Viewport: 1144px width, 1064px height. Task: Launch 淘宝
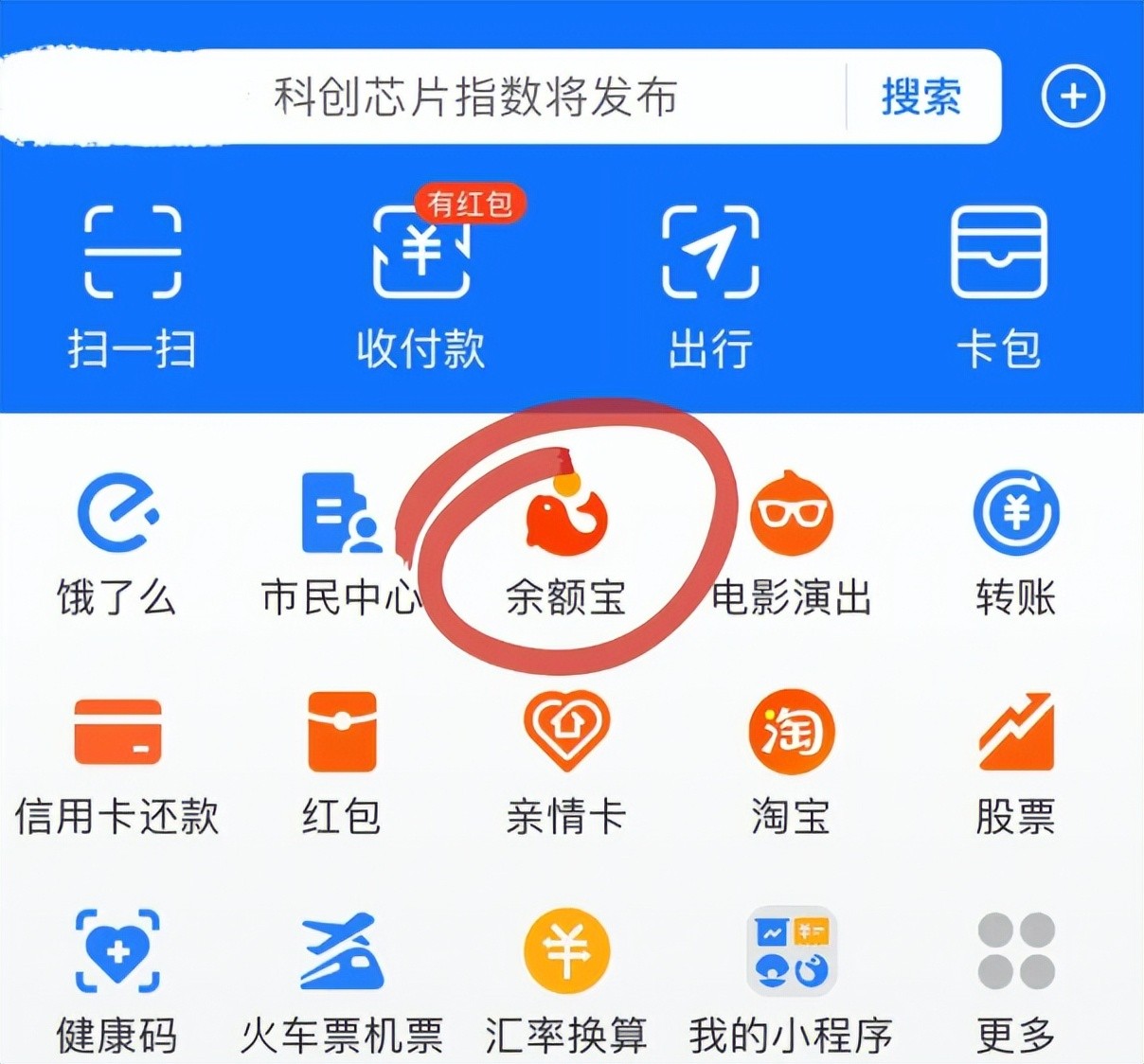tap(792, 762)
